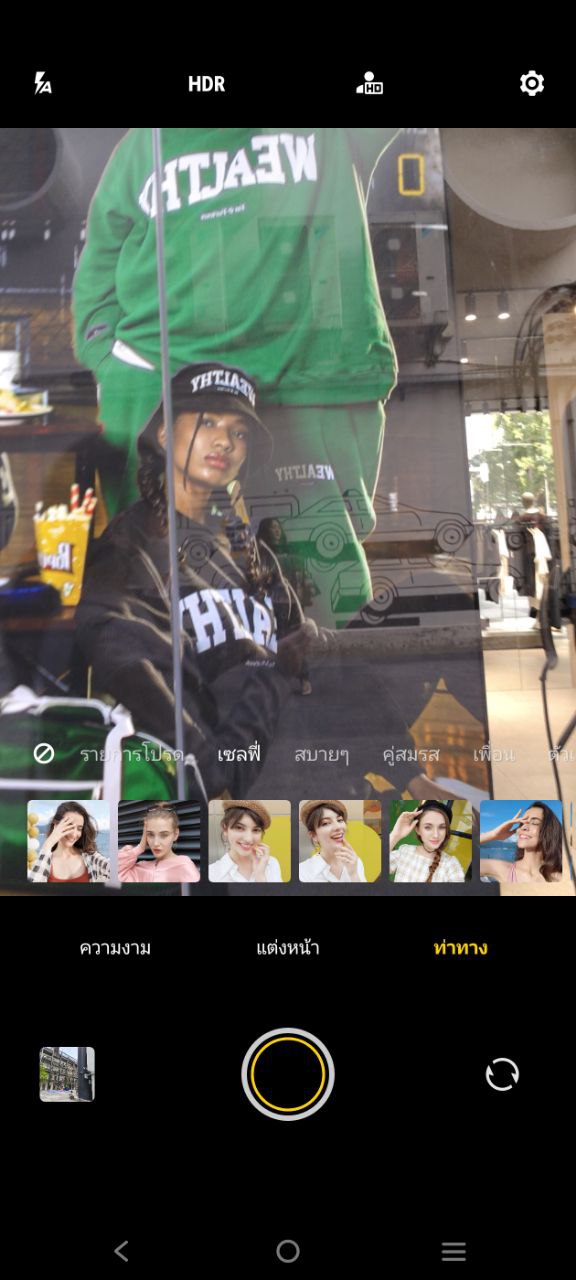
Task: Take a photo with shutter button
Action: tap(288, 1074)
